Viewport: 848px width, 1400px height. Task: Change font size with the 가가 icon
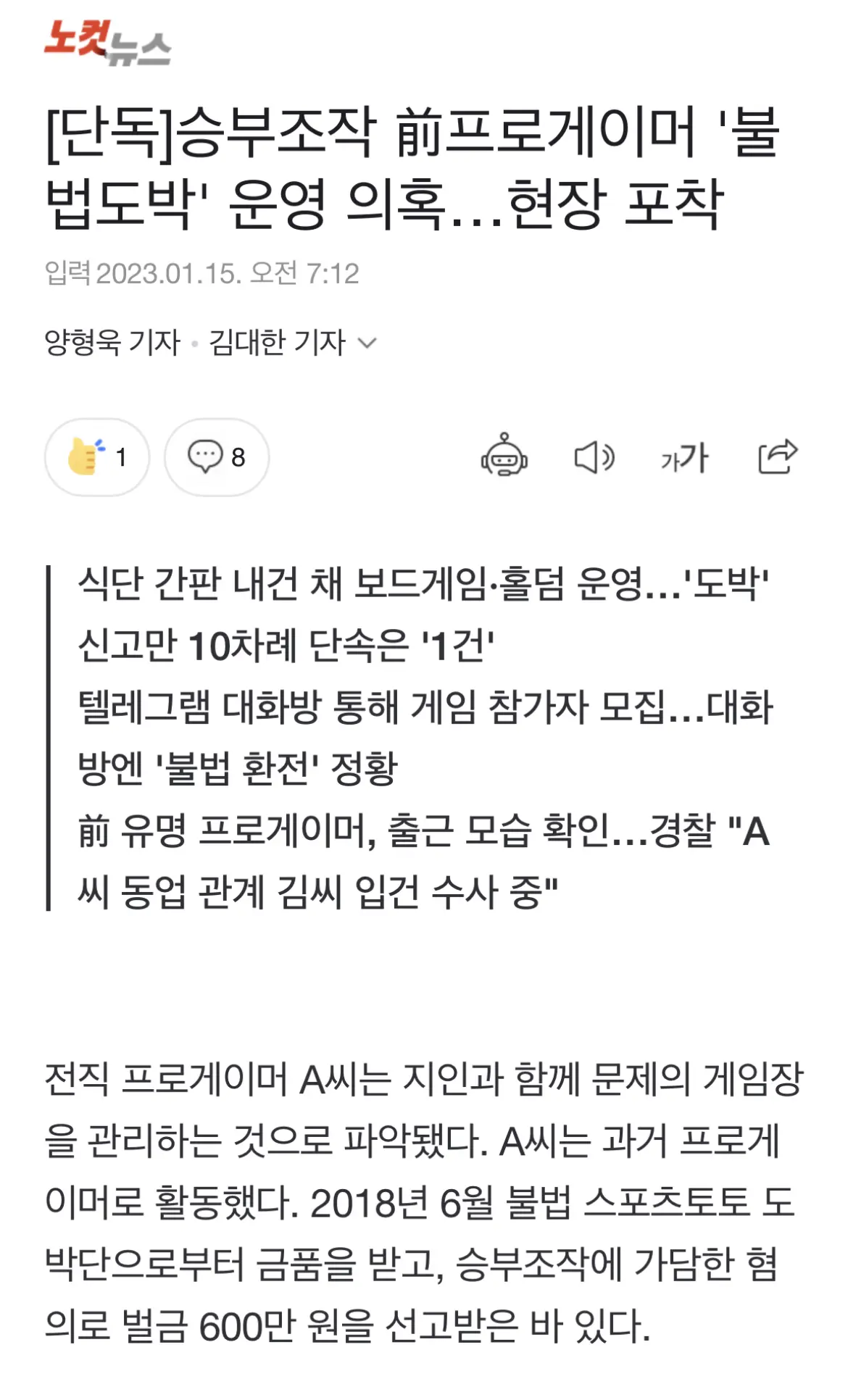[x=683, y=458]
